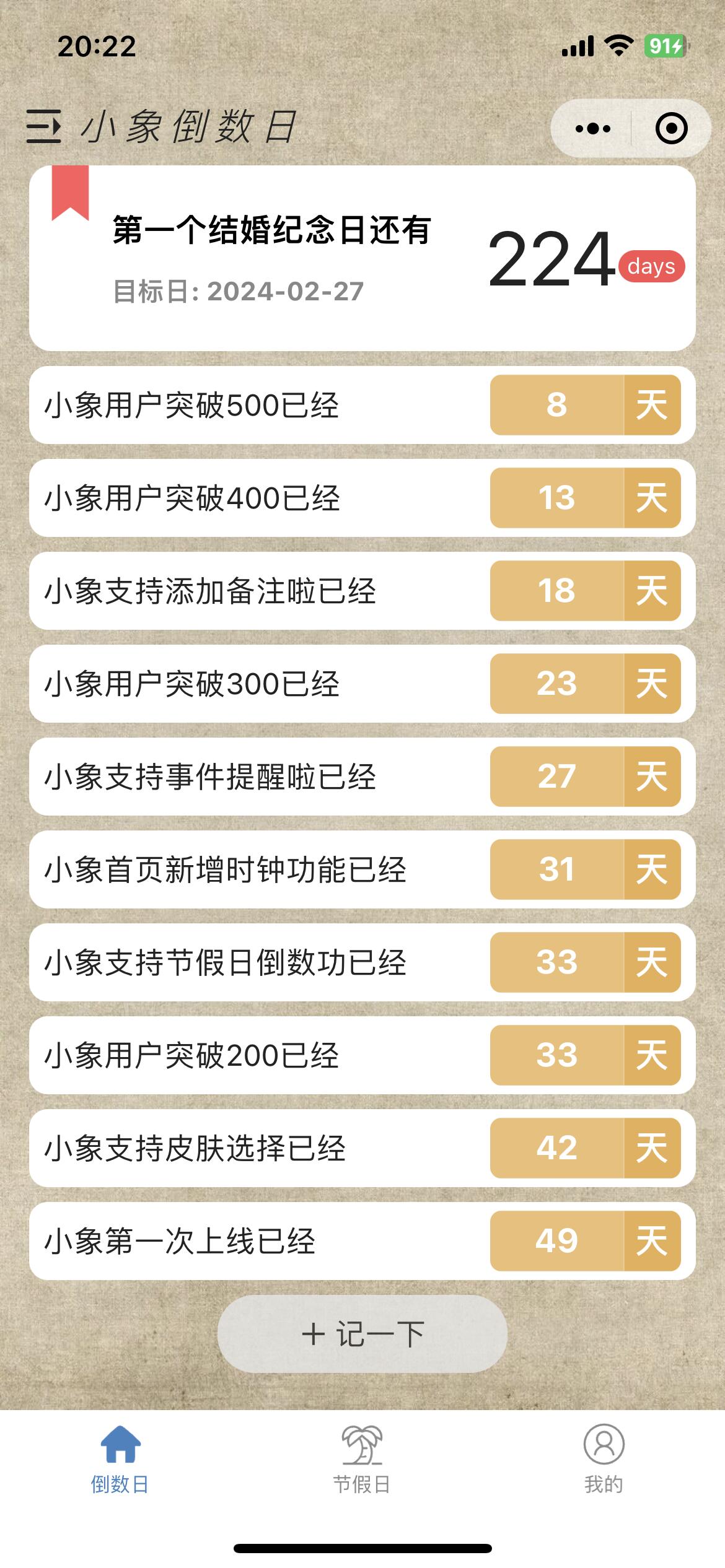The width and height of the screenshot is (725, 1568).
Task: Open the mini program more options menu
Action: tap(592, 129)
